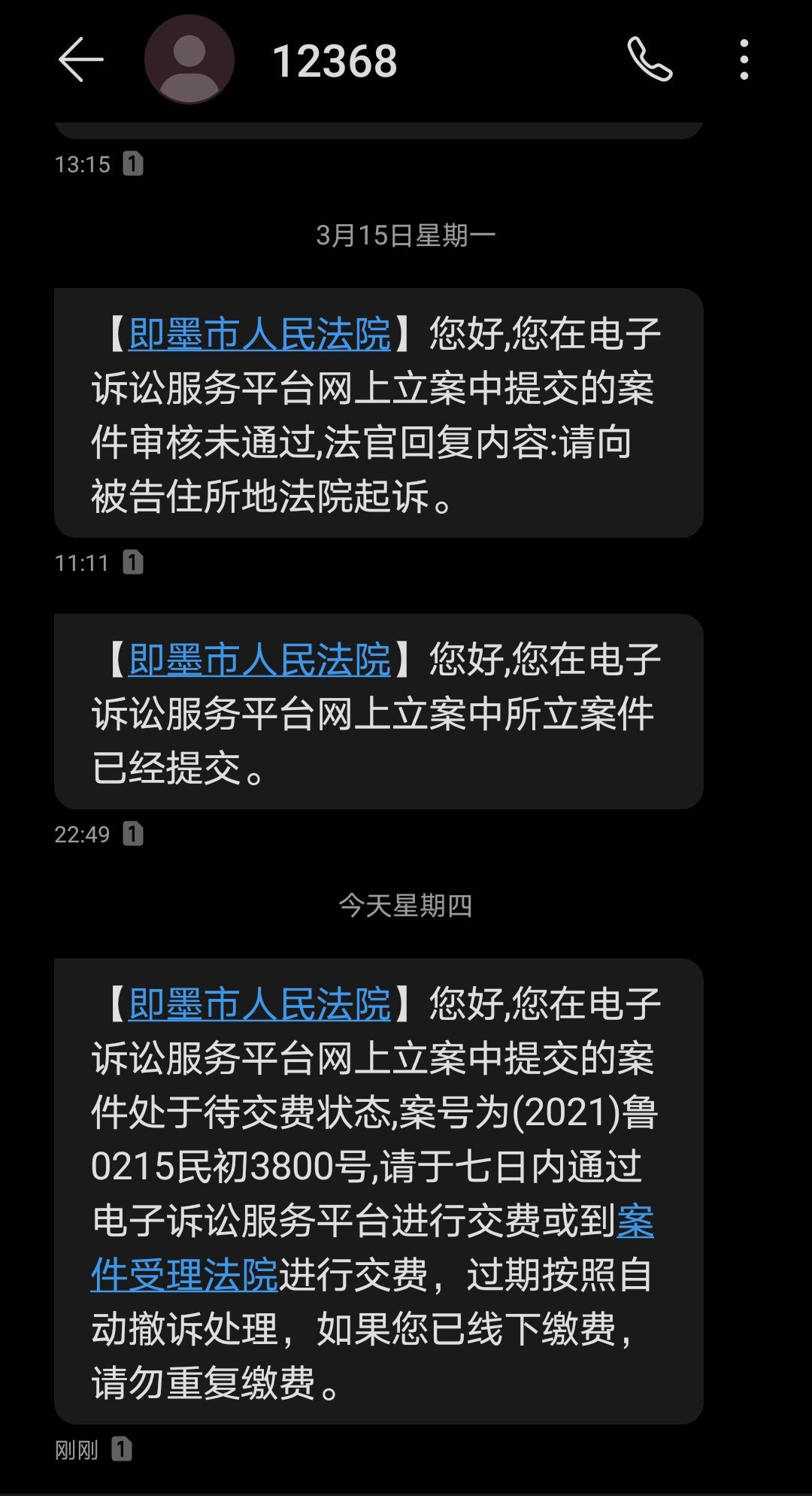Tap 即墨市人民法院 link in the 22:49 message
812x1496 pixels.
(259, 660)
